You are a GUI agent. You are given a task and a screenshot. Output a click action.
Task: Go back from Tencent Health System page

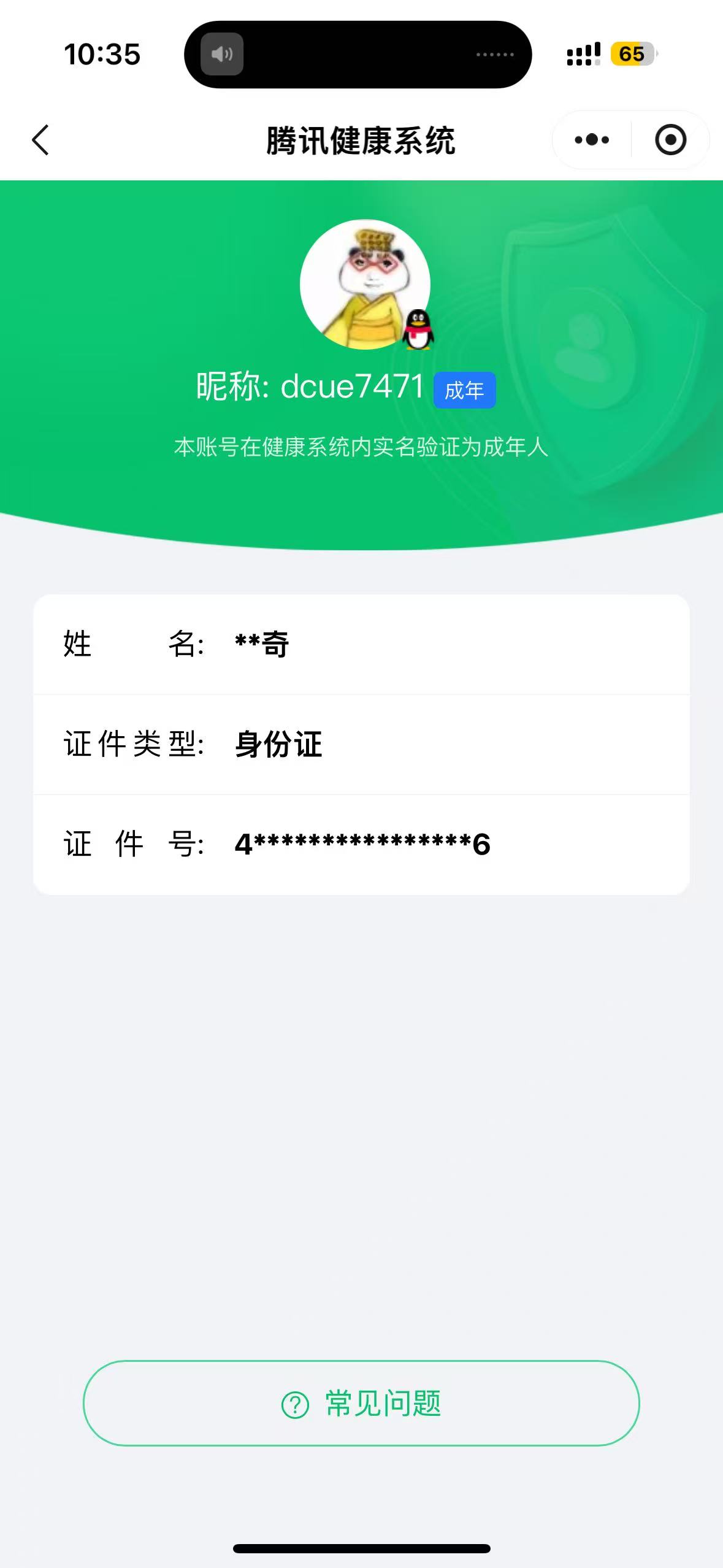tap(40, 140)
